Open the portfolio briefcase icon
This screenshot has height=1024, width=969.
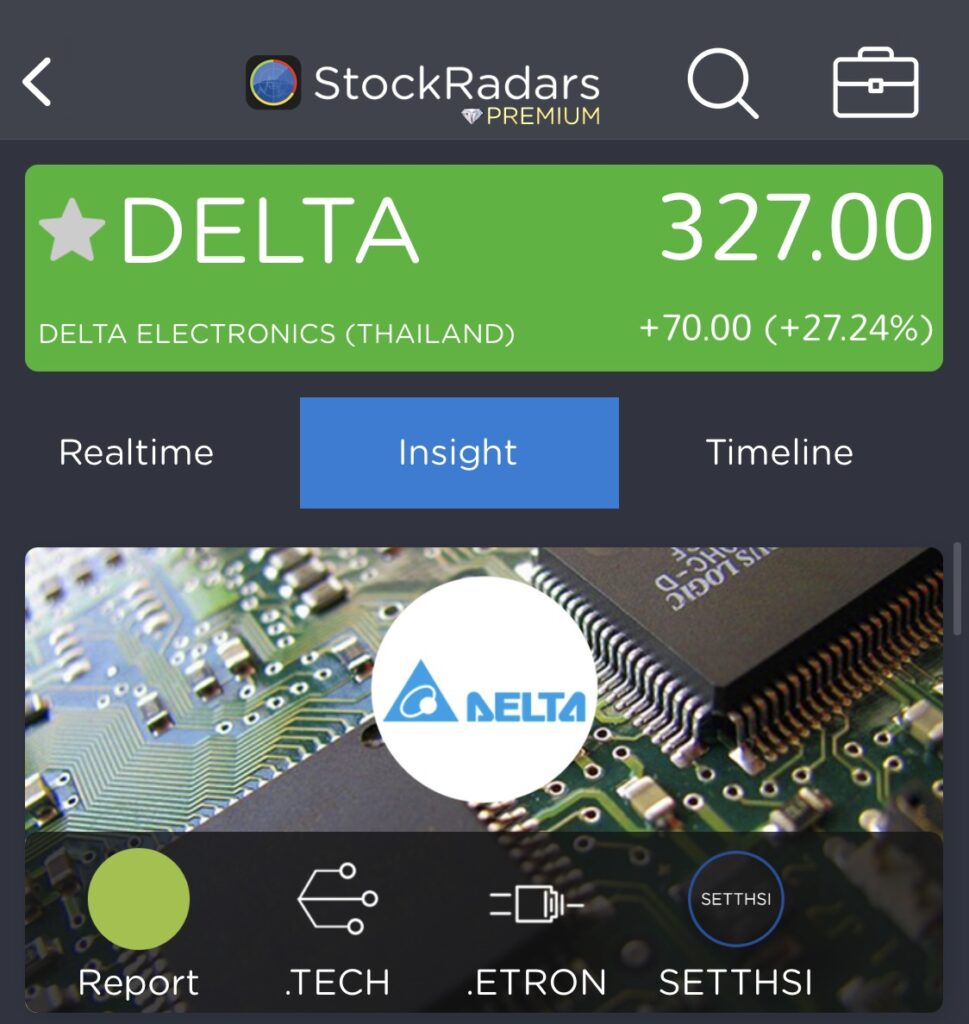click(875, 84)
